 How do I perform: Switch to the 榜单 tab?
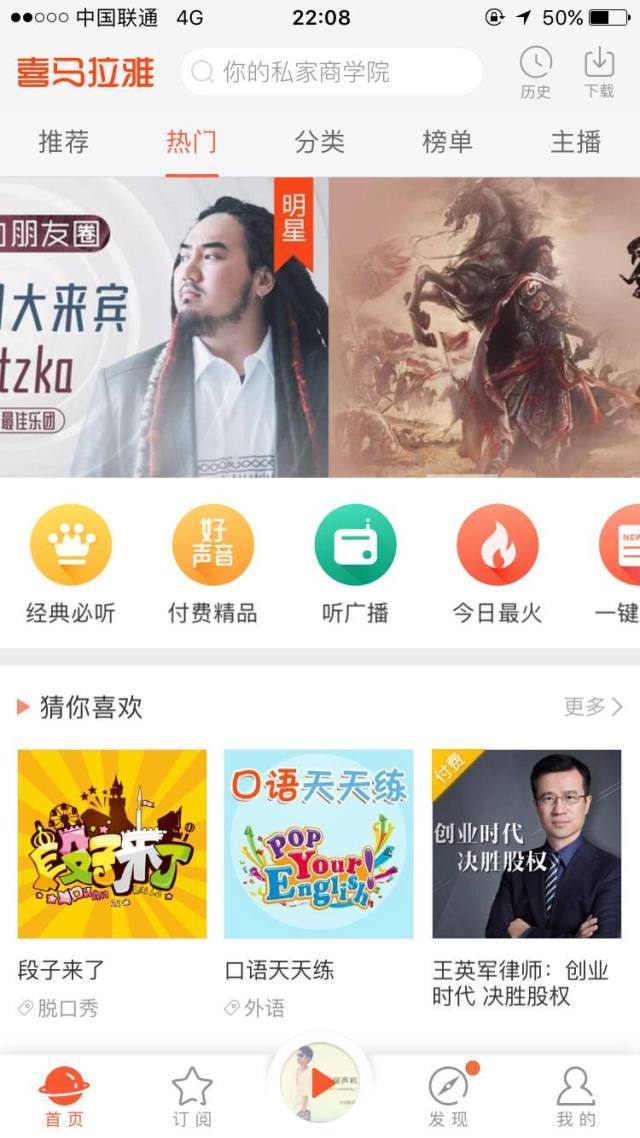(447, 142)
